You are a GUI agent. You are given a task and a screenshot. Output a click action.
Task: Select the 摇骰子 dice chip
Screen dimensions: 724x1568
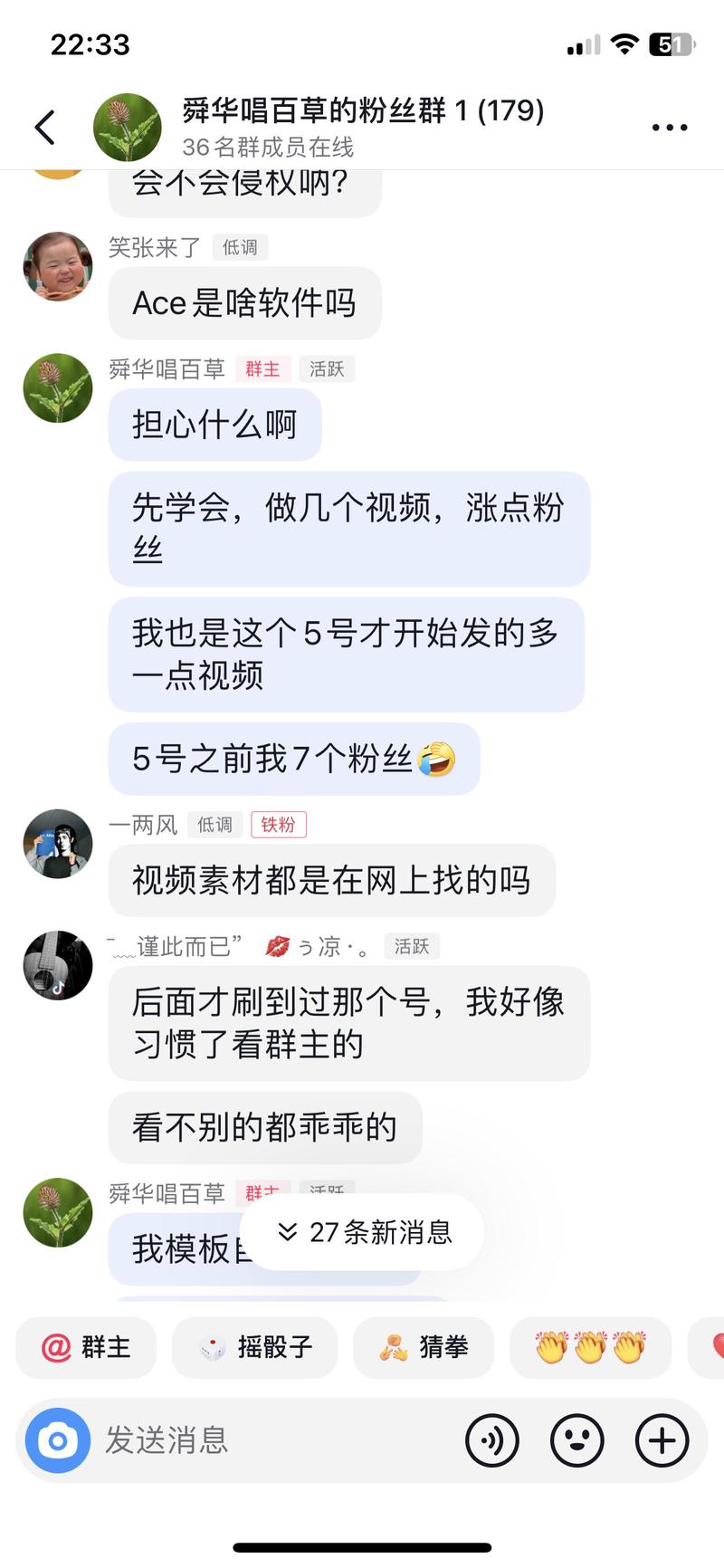point(255,1347)
